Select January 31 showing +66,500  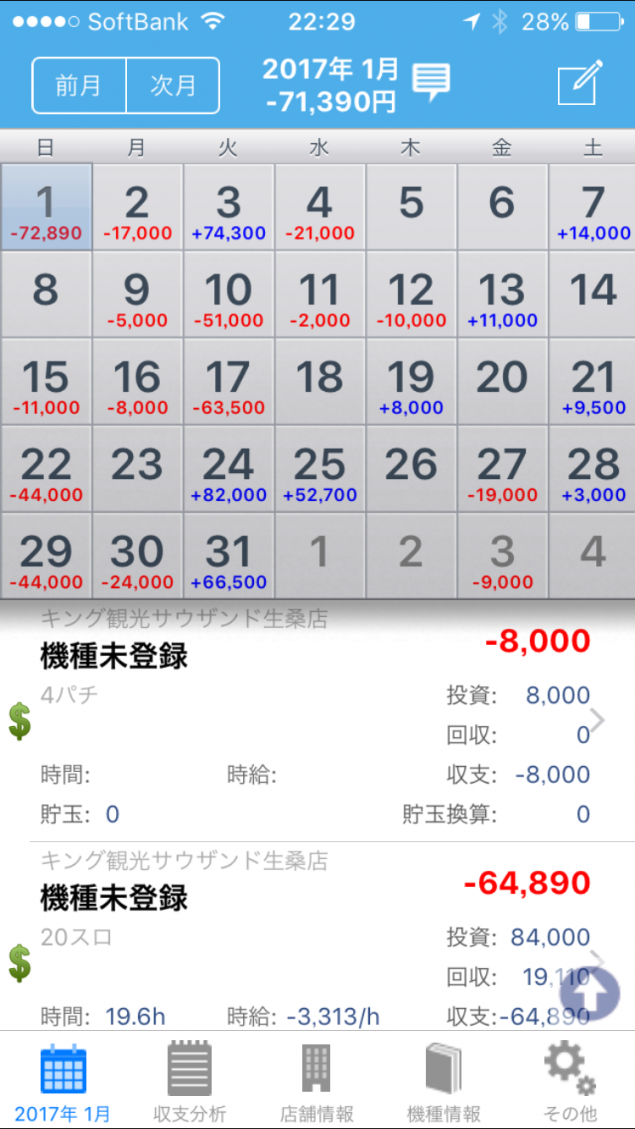229,557
